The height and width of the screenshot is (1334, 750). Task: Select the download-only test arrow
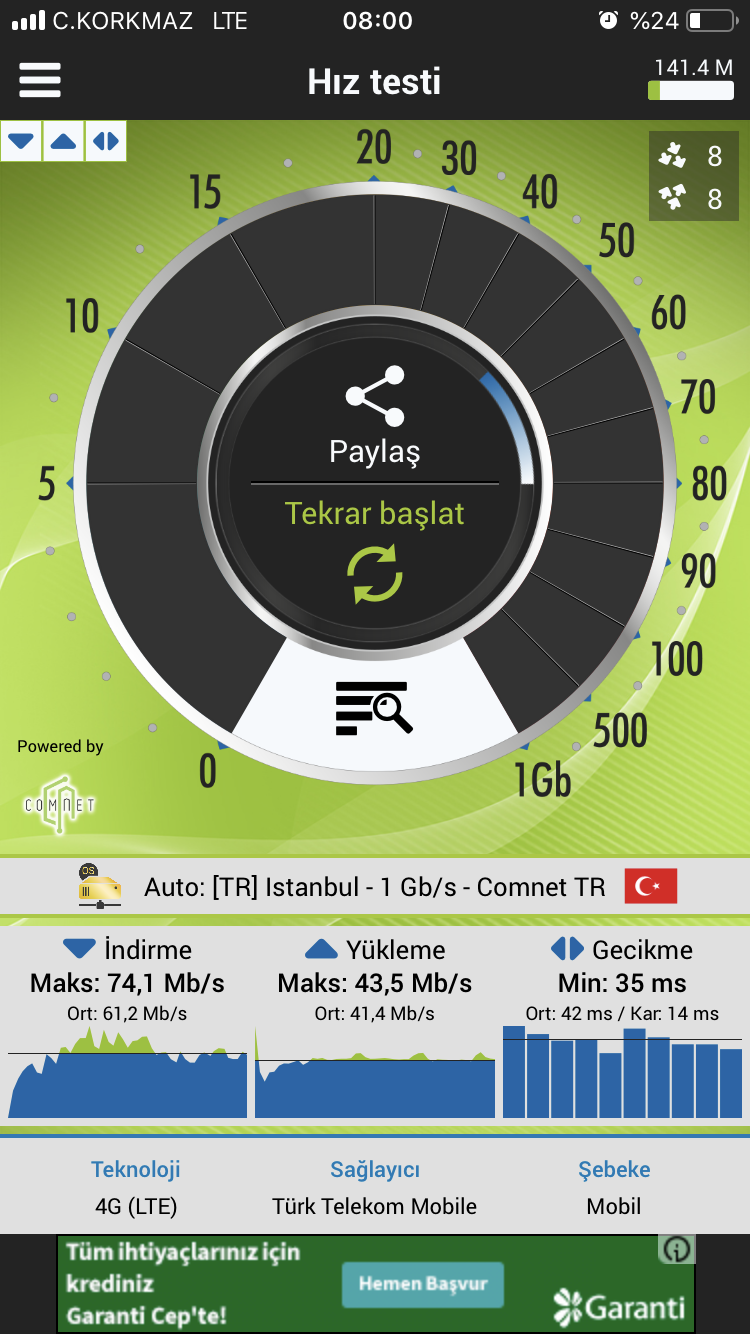pyautogui.click(x=21, y=141)
